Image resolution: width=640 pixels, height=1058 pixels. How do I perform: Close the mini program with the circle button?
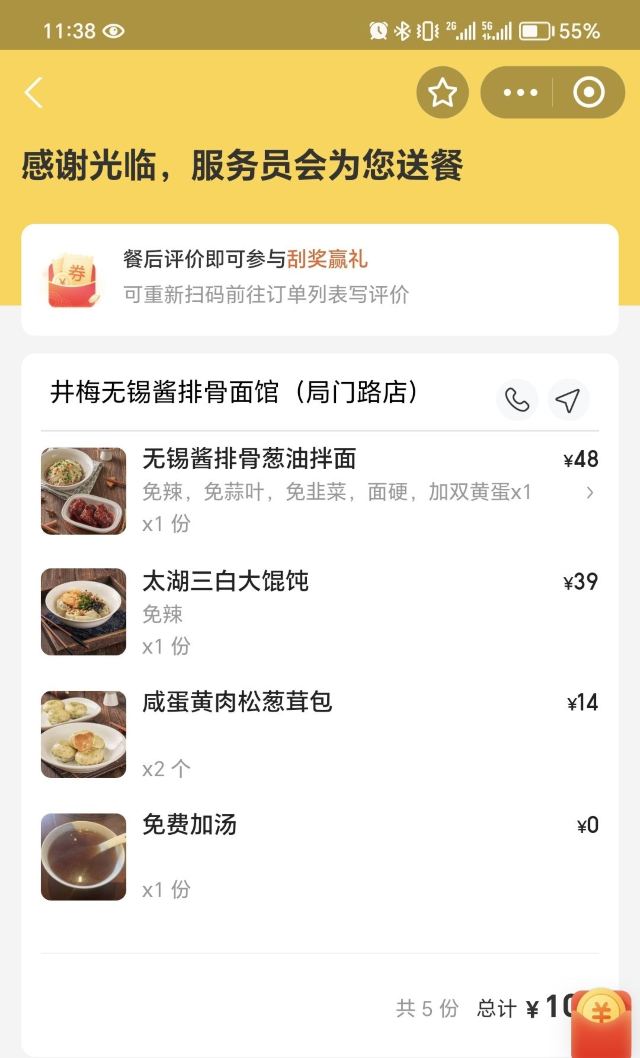pyautogui.click(x=588, y=93)
